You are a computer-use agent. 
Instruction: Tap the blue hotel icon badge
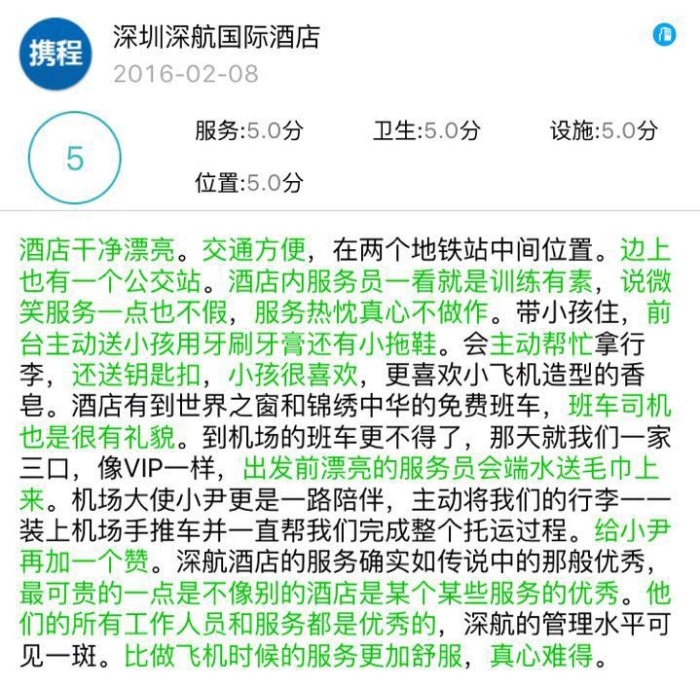pos(664,35)
